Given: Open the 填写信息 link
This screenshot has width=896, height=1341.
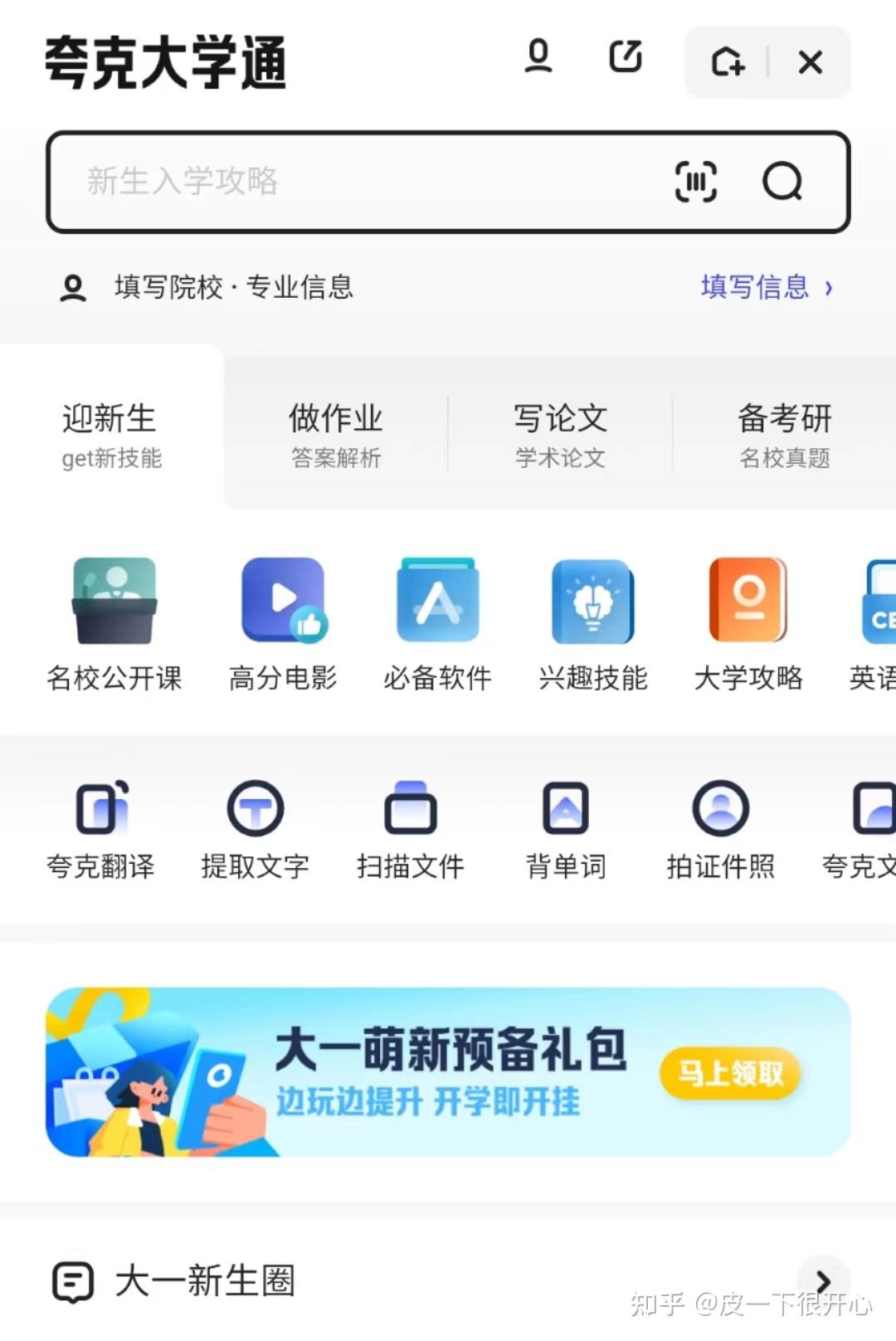Looking at the screenshot, I should pyautogui.click(x=767, y=287).
